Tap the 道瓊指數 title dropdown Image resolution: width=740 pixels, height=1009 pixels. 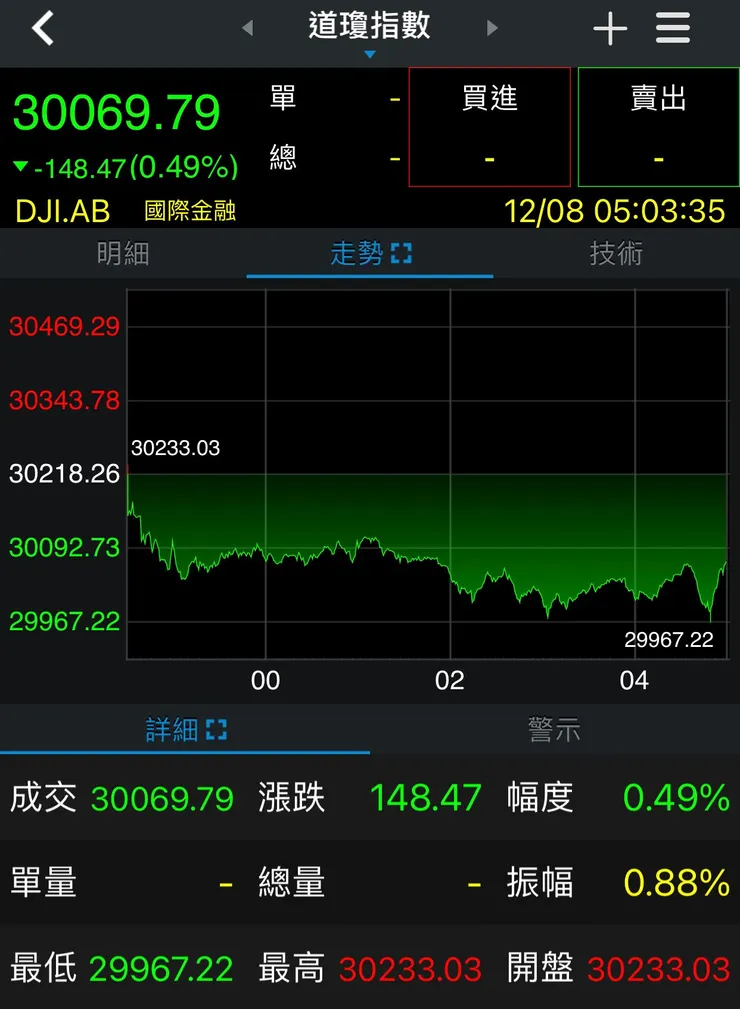[370, 28]
